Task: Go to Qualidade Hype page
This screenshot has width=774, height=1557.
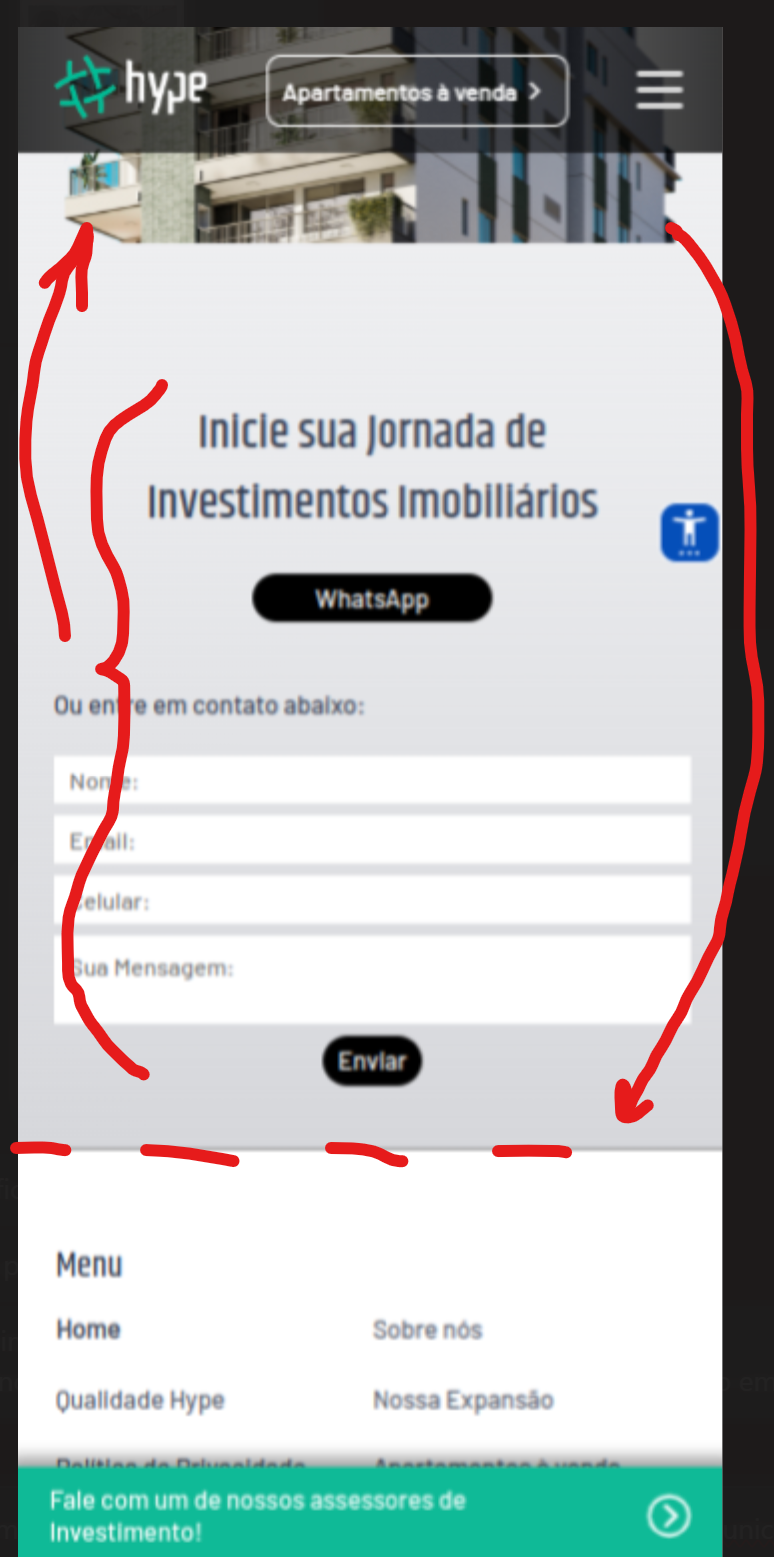Action: point(140,1400)
